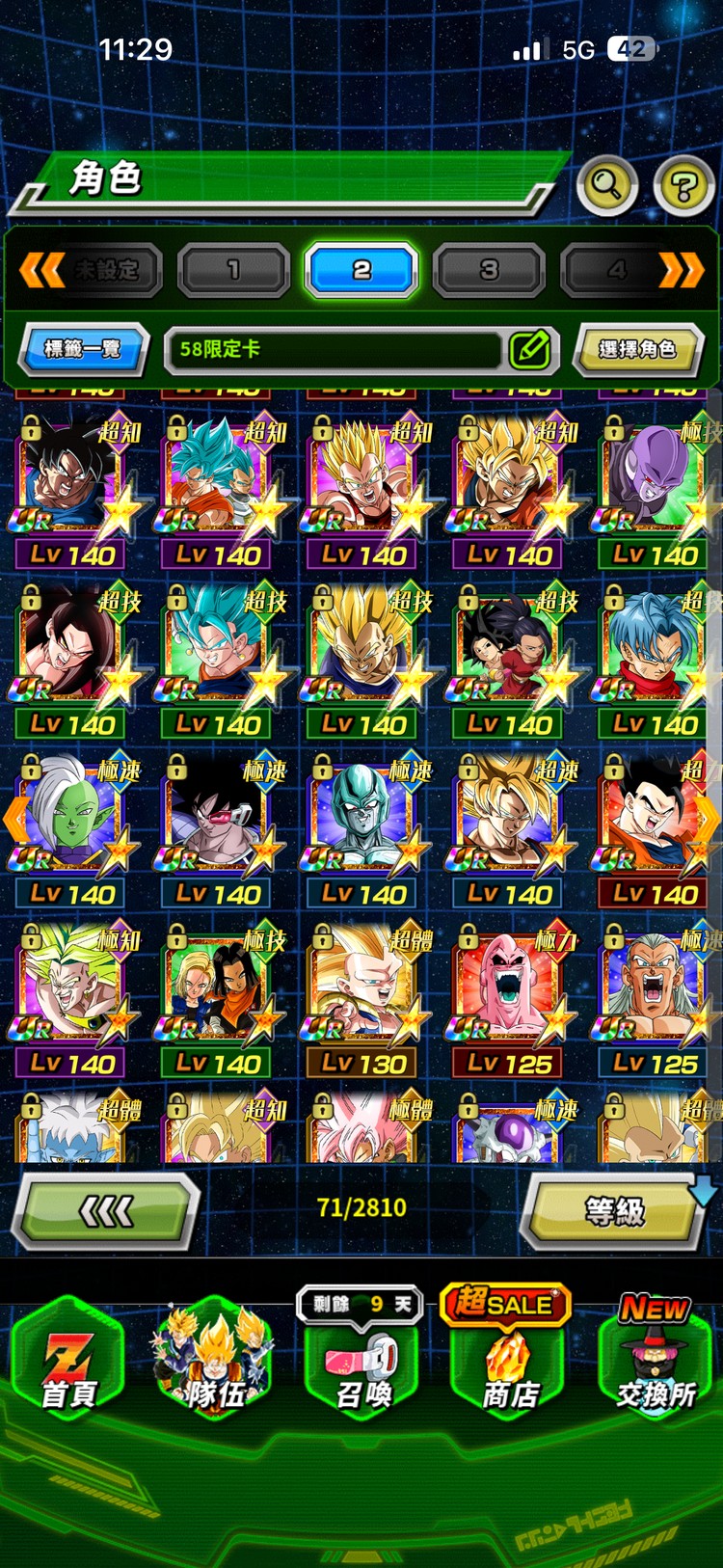Switch to tag tab 1
723x1568 pixels.
pyautogui.click(x=233, y=271)
